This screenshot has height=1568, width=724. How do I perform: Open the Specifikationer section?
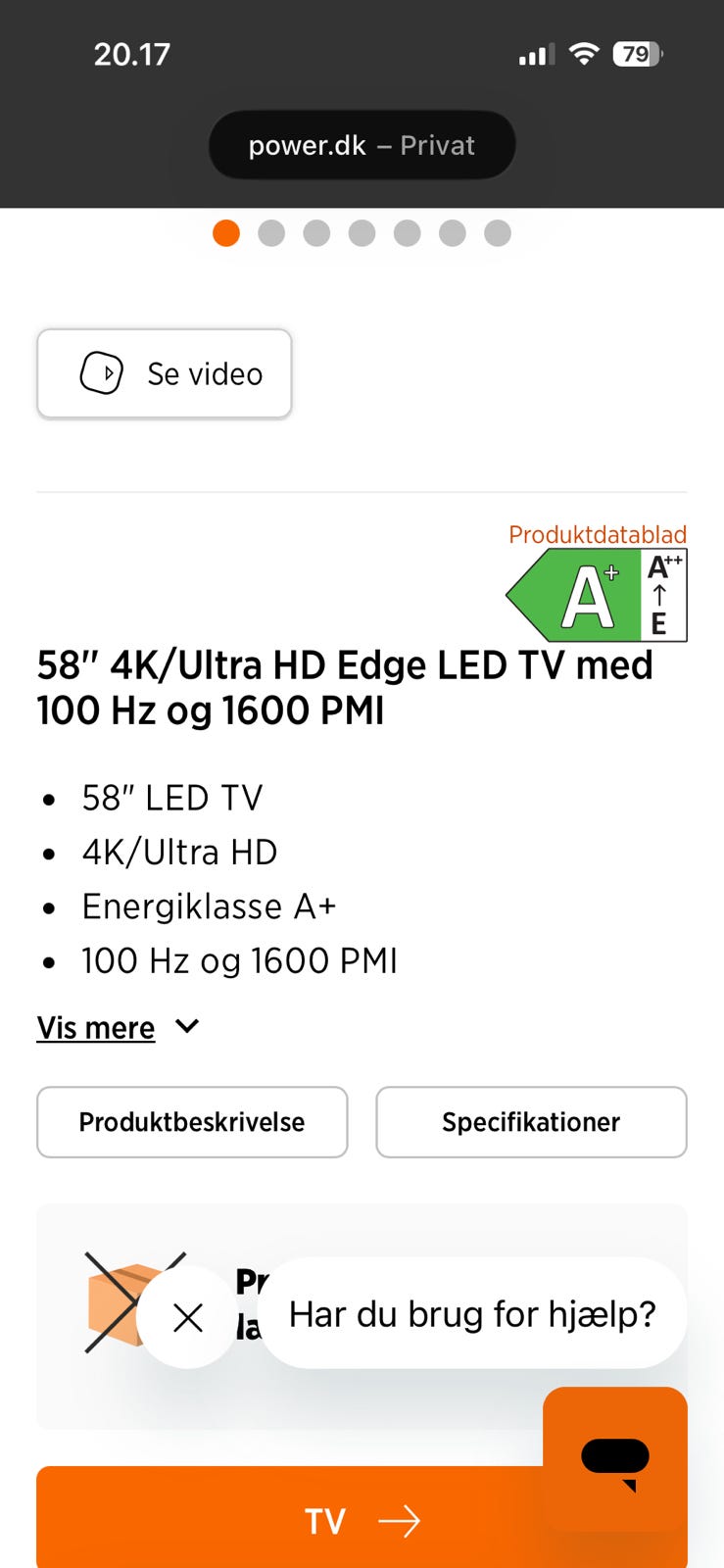coord(531,1122)
